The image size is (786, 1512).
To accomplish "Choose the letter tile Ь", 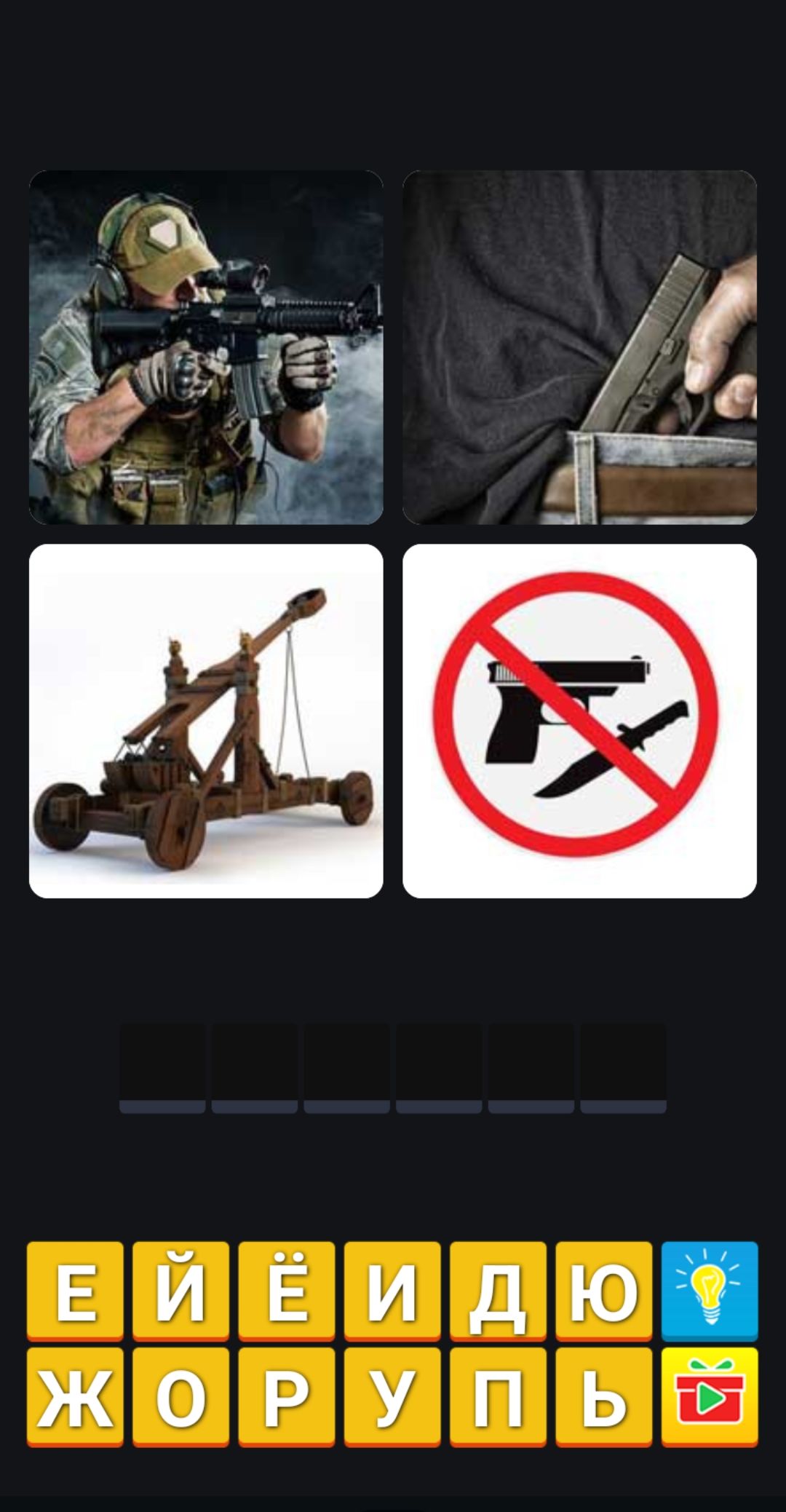I will 604,1396.
